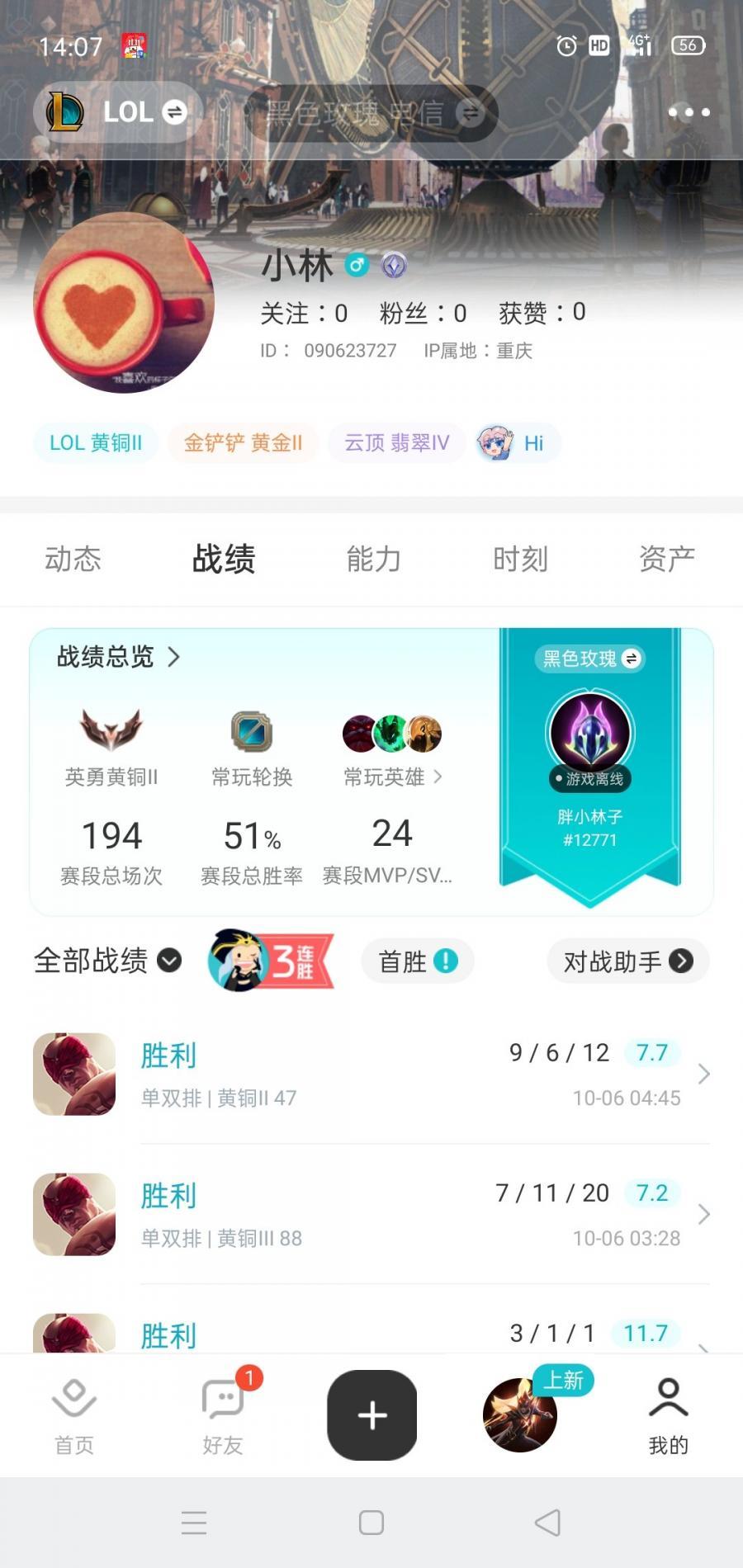
Task: Open 战绩总览 overview
Action: point(118,657)
